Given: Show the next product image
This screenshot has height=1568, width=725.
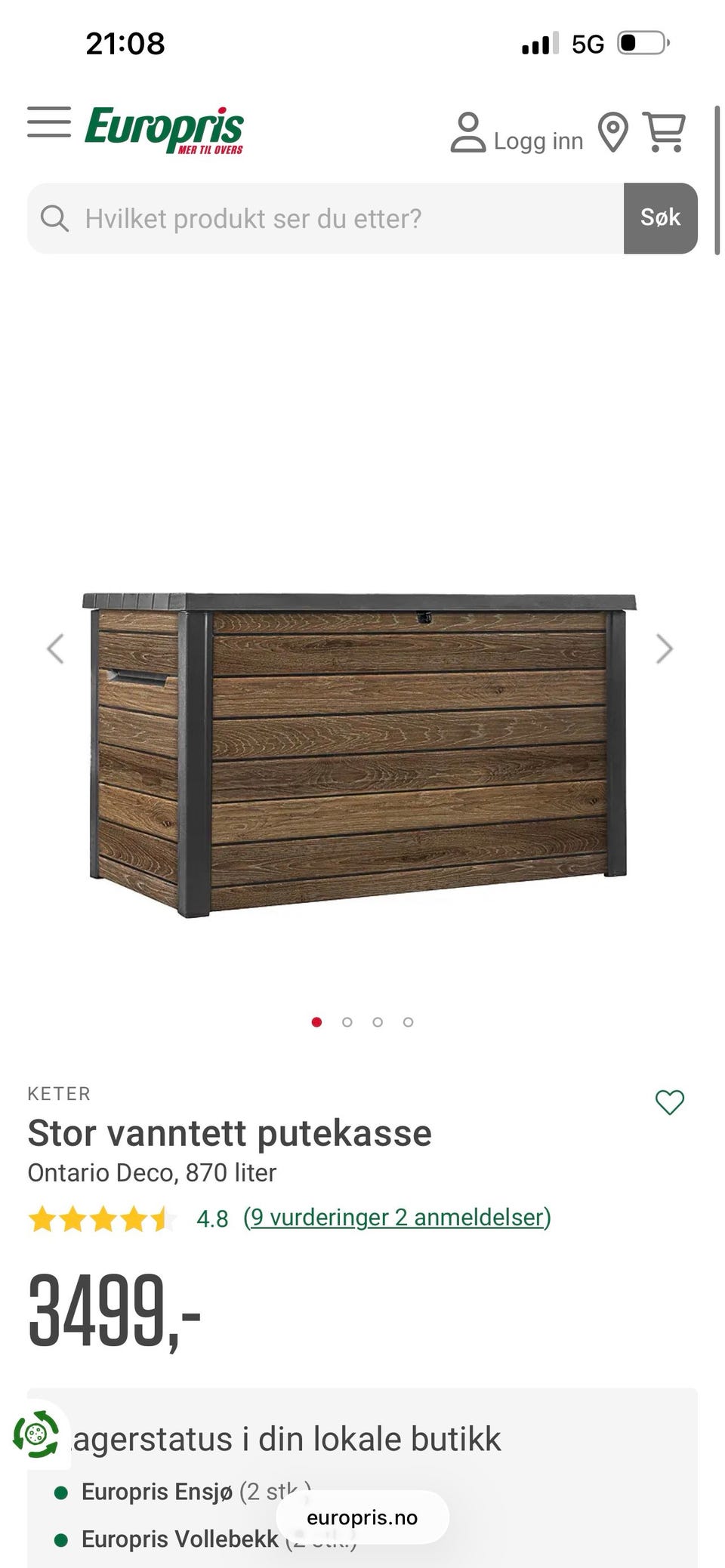Looking at the screenshot, I should pos(664,648).
